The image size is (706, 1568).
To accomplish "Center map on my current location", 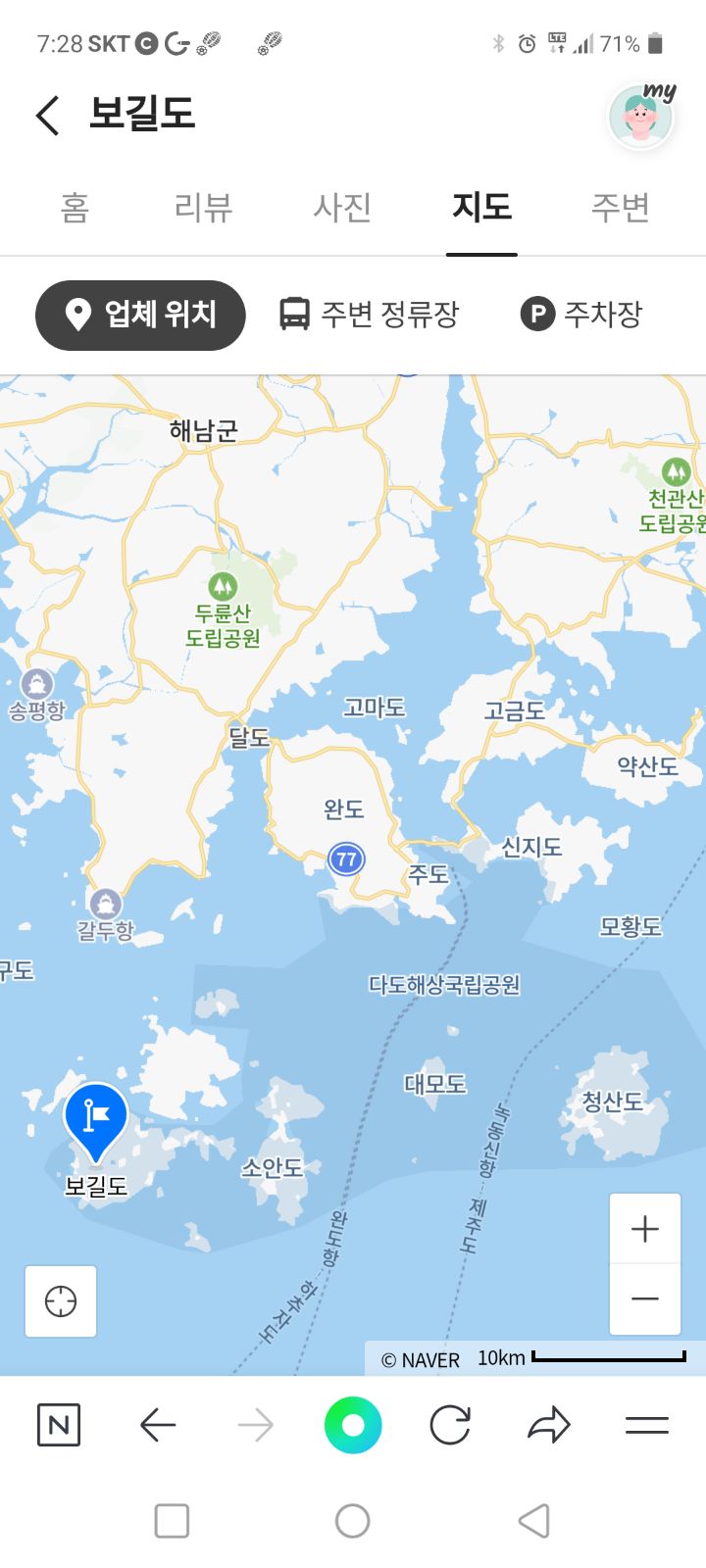I will [61, 1301].
